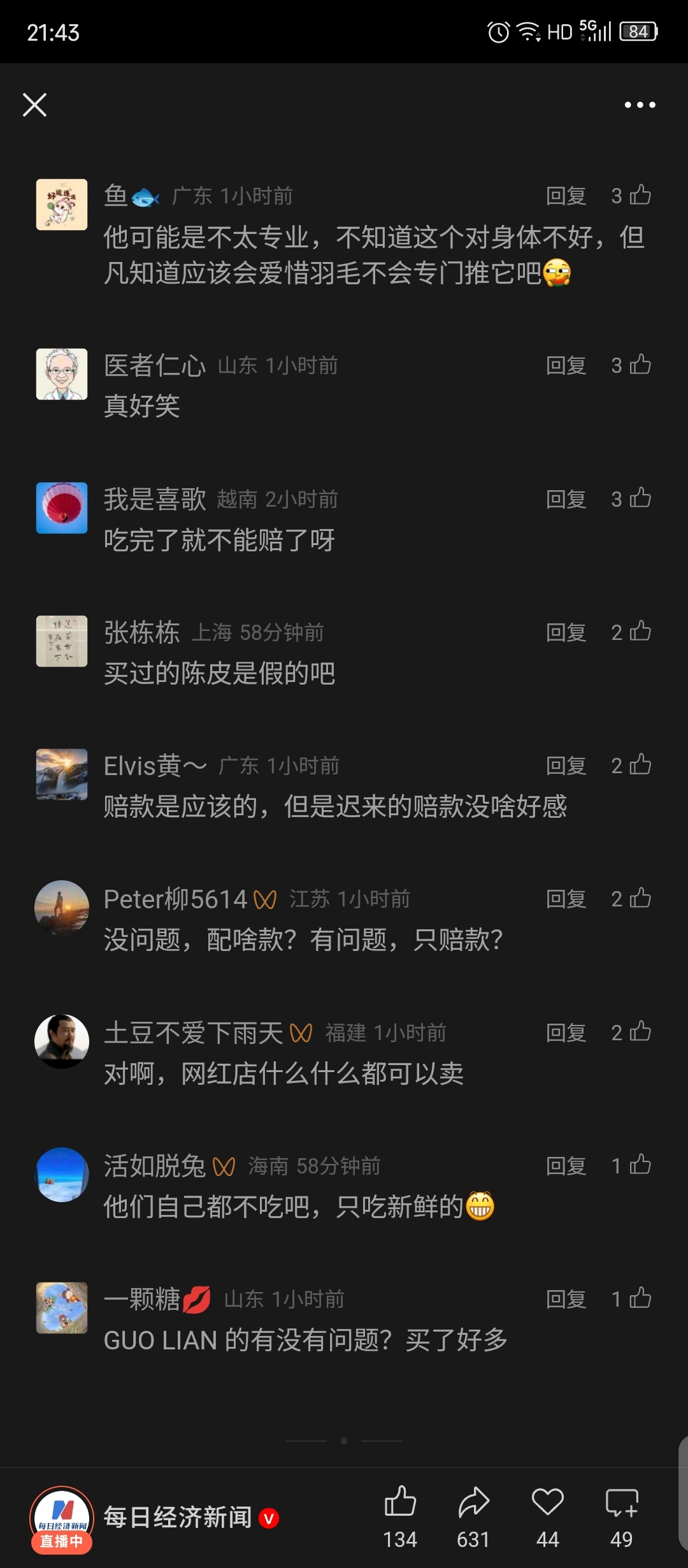Reply to 我是喜歌's comment
688x1568 pixels.
tap(566, 498)
